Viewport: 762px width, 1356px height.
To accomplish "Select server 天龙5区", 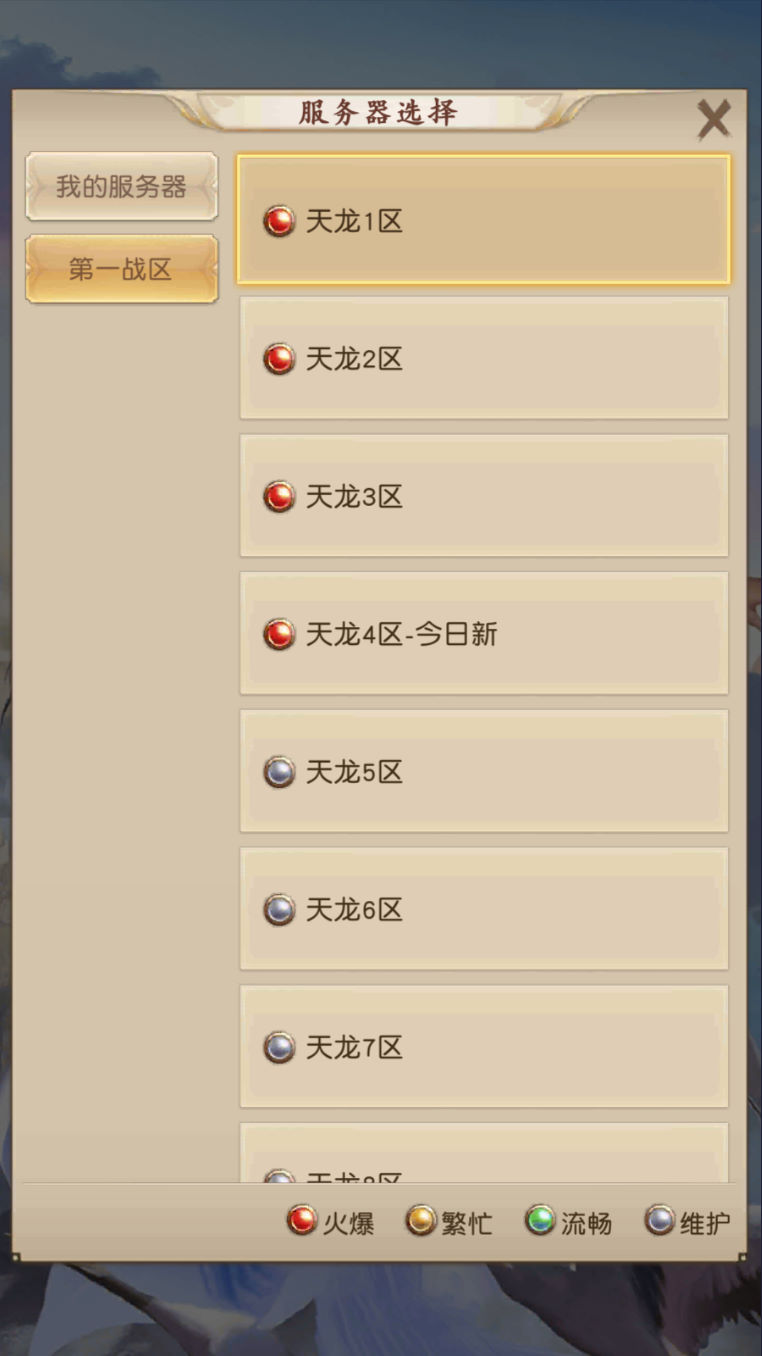I will point(484,771).
